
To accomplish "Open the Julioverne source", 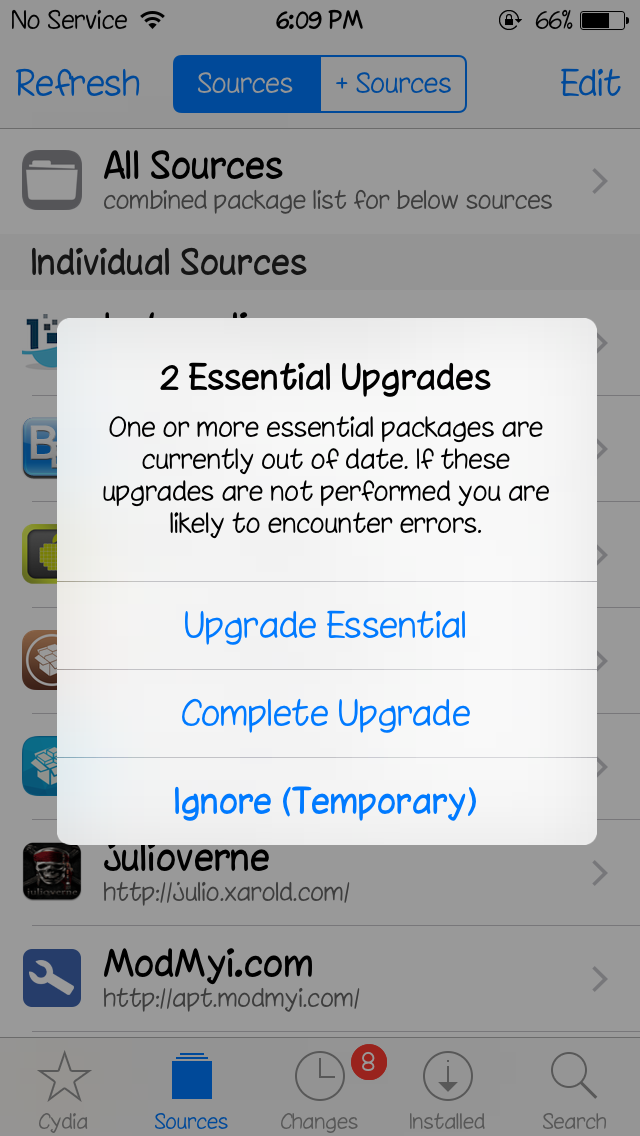I will tap(320, 874).
